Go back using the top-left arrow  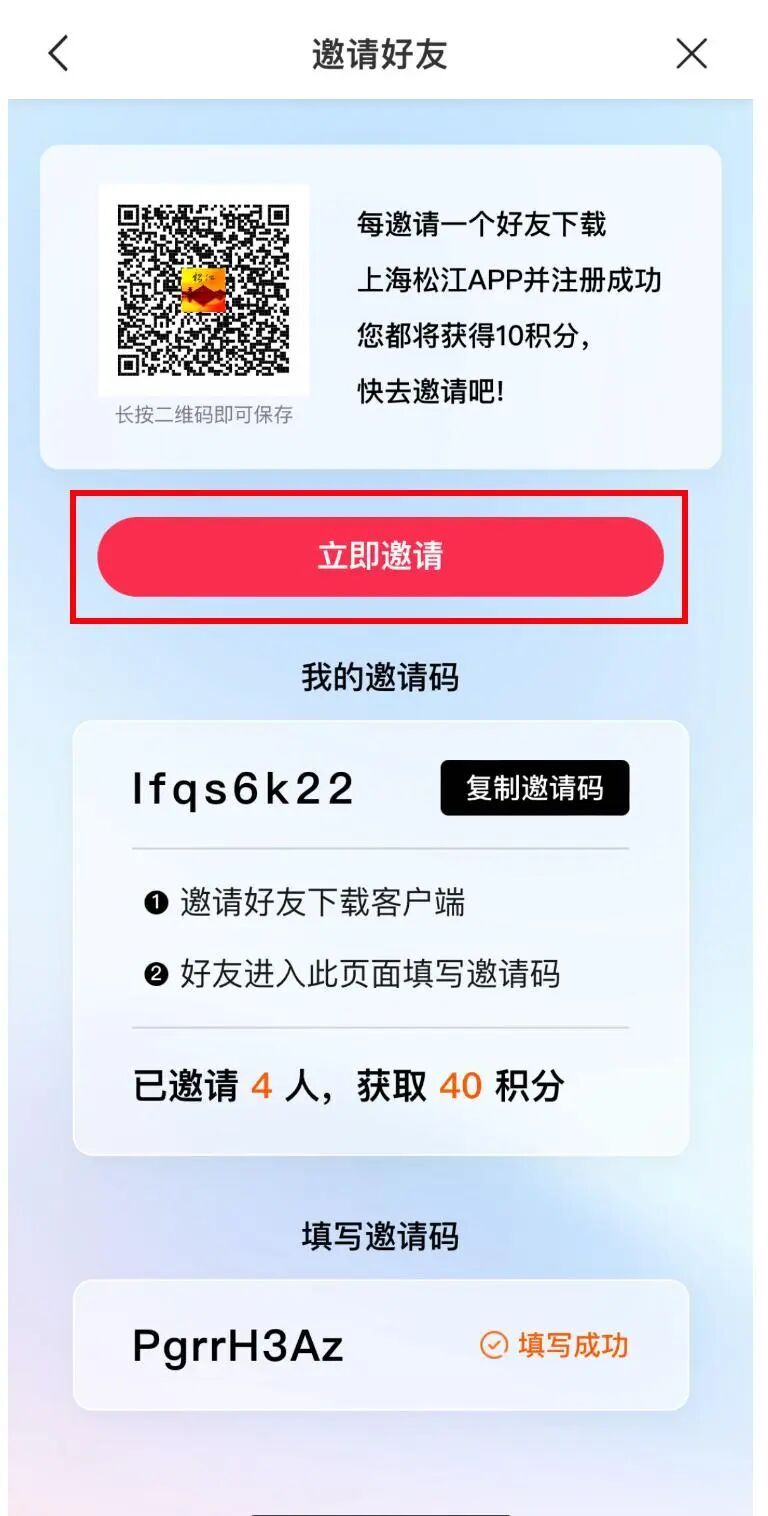(59, 53)
